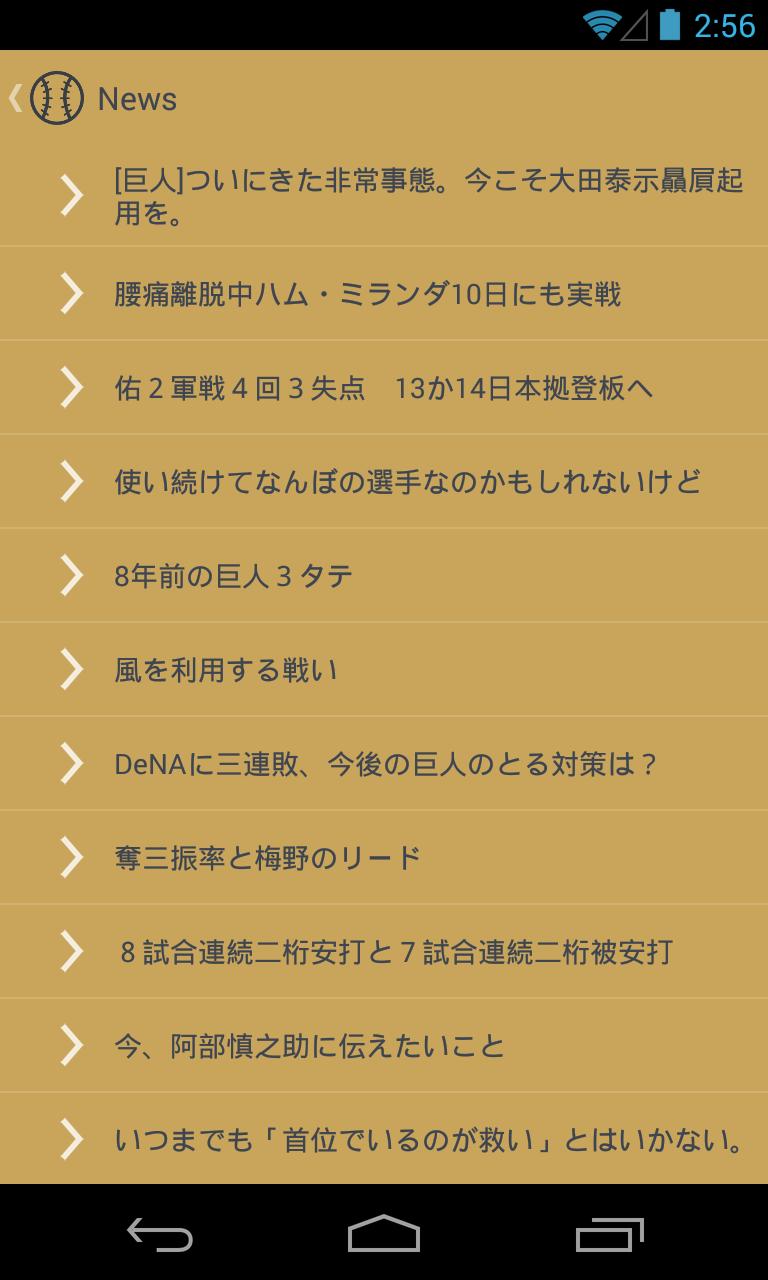
Task: View the 8年前の巨人３タテ story
Action: (x=234, y=576)
